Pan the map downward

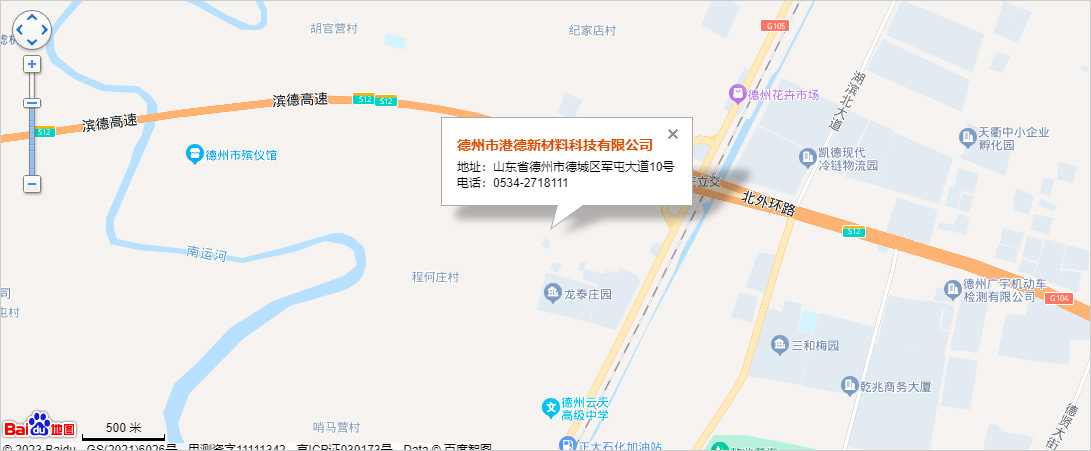click(x=32, y=42)
